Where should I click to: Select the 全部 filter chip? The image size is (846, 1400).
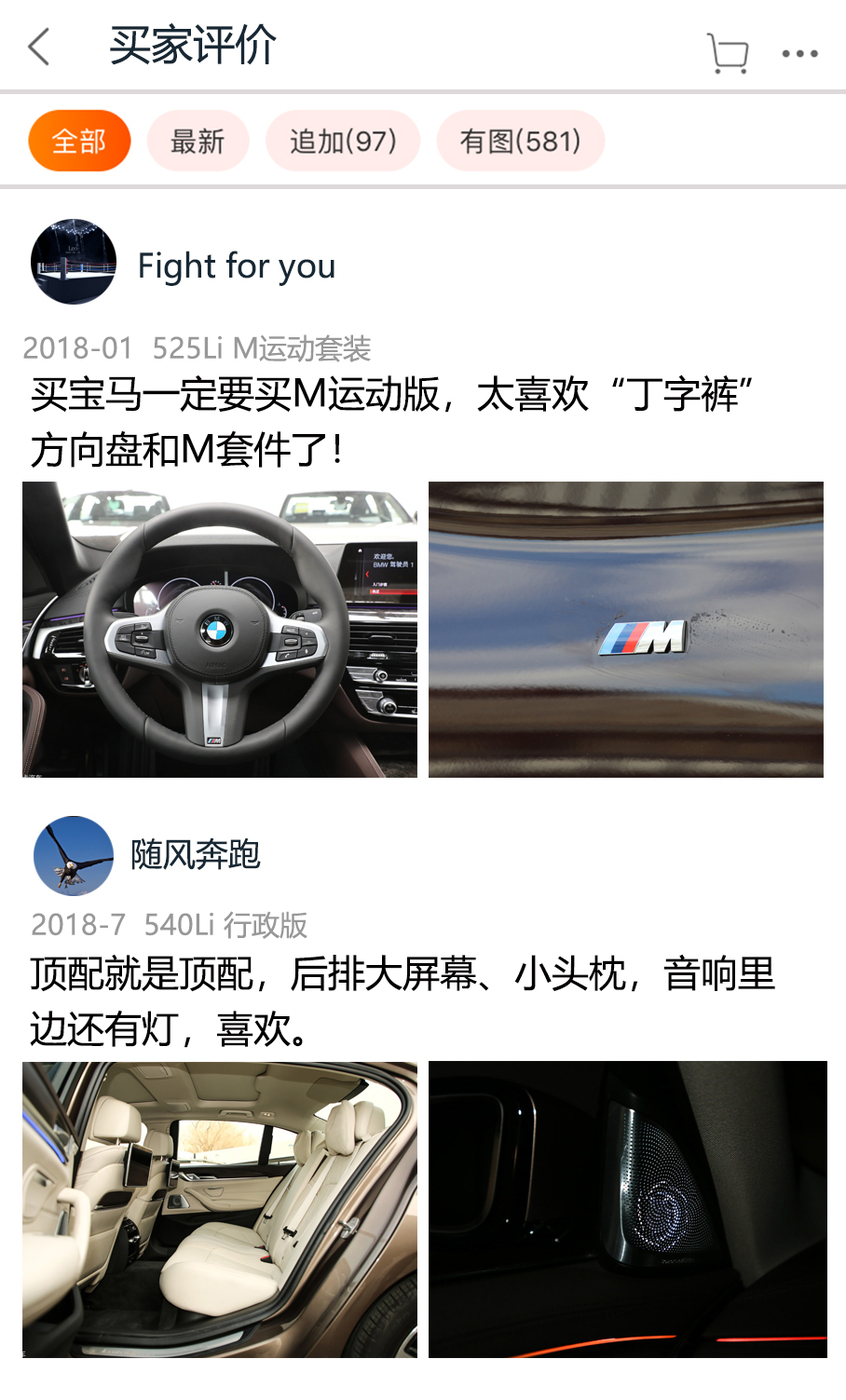pyautogui.click(x=79, y=141)
